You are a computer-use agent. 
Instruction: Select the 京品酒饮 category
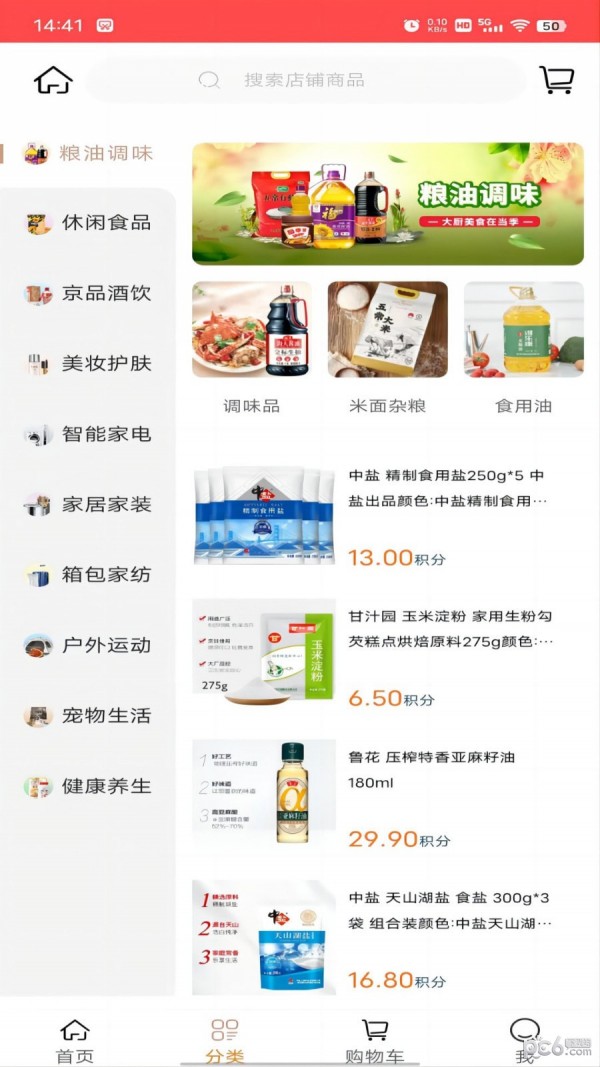[88, 294]
